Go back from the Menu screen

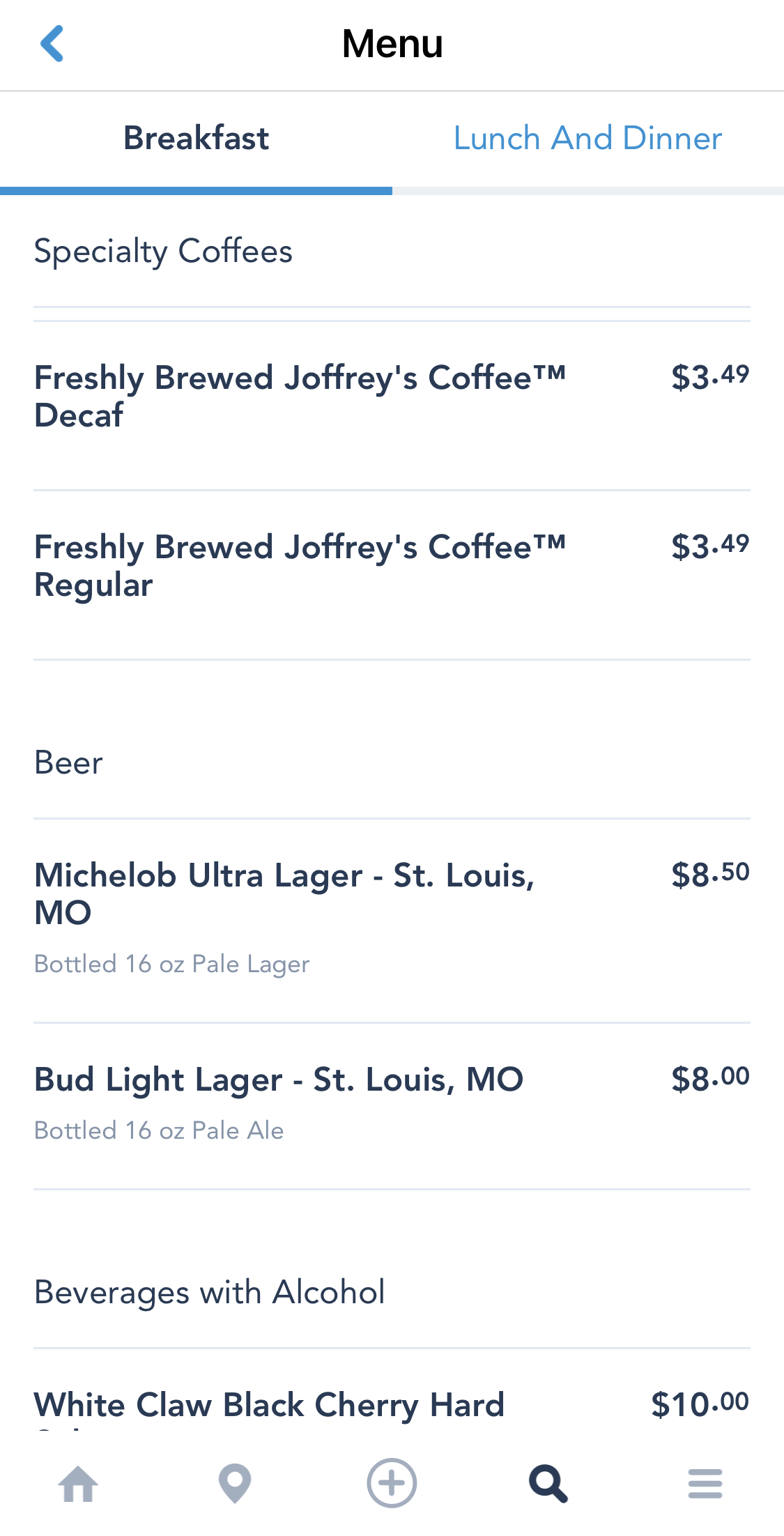(52, 44)
